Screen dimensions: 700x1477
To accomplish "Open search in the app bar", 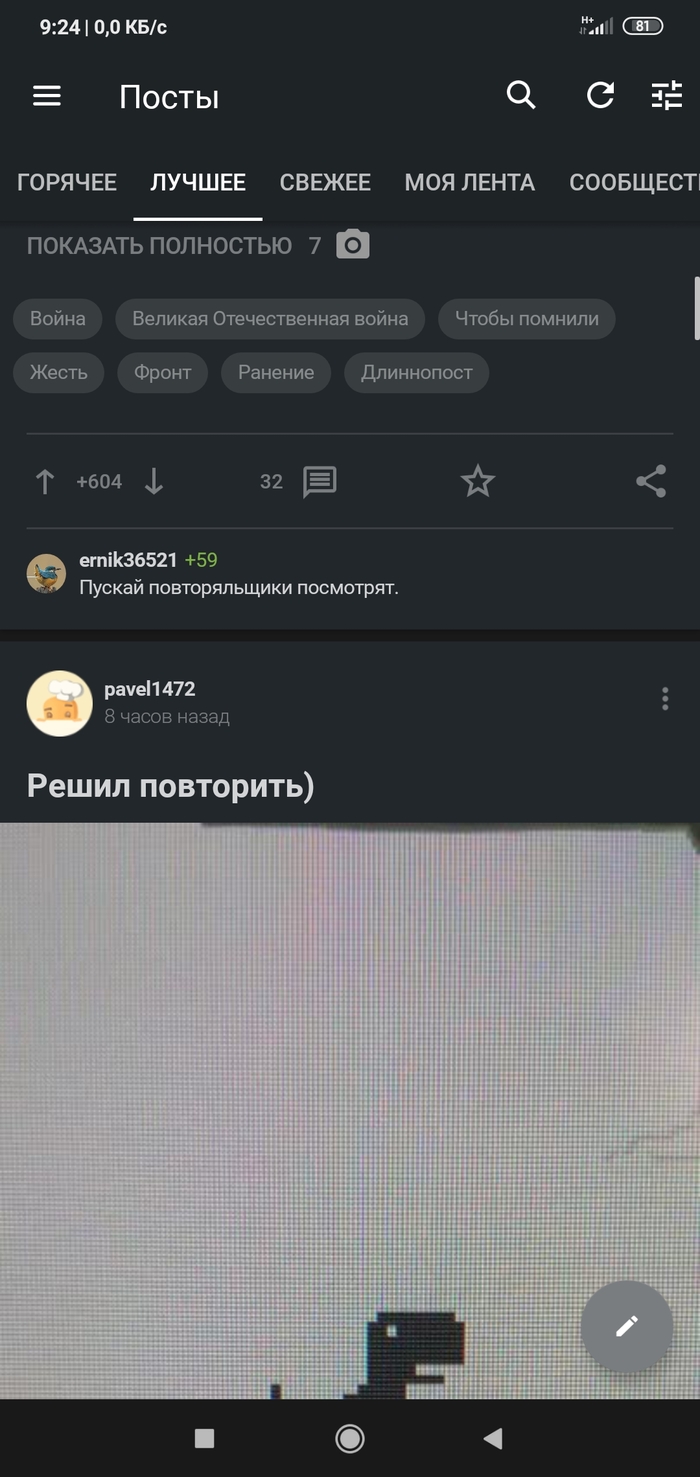I will [x=521, y=96].
